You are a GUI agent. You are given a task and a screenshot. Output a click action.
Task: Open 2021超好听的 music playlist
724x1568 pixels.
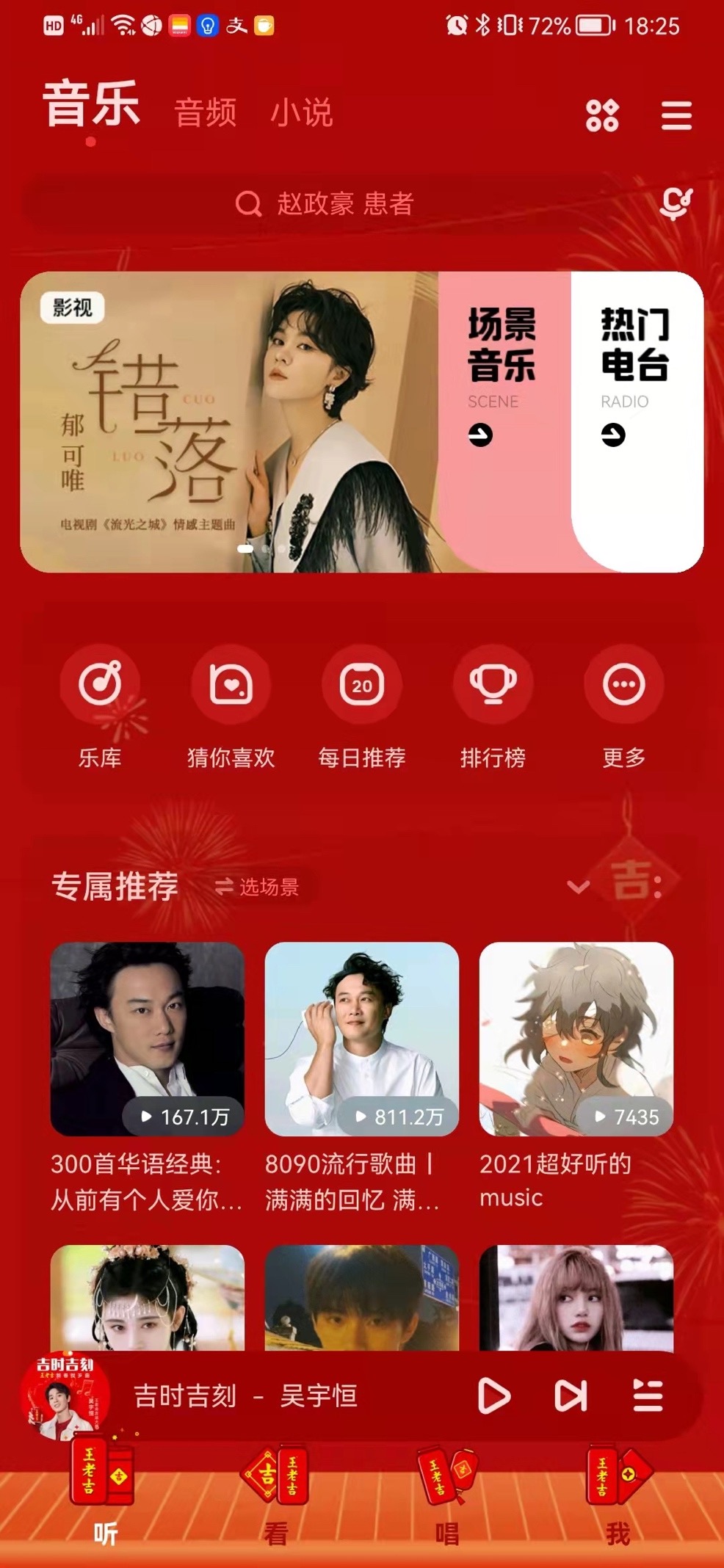coord(576,1039)
